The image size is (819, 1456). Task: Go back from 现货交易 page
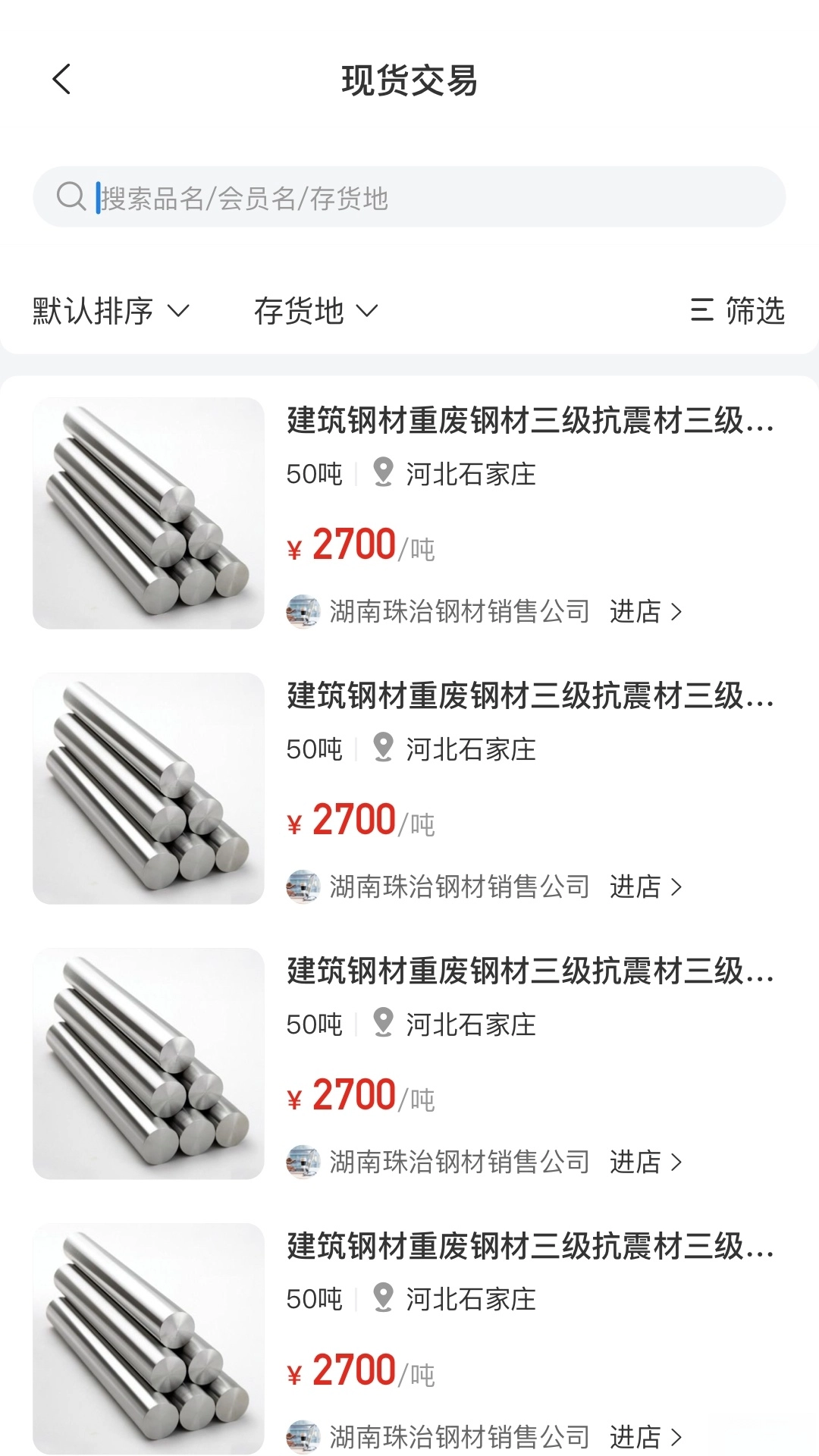(x=62, y=80)
